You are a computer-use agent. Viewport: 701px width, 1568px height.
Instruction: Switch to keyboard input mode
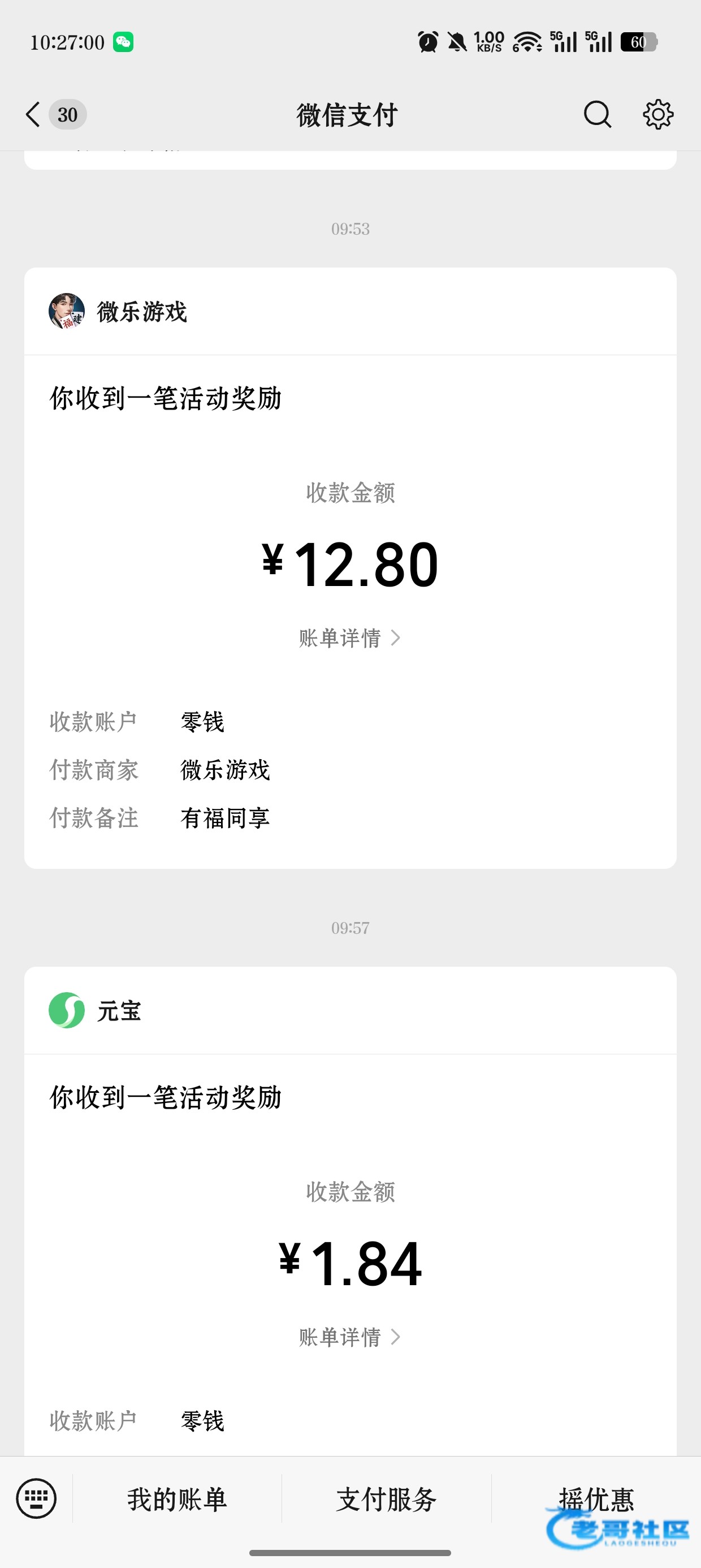[x=37, y=1498]
